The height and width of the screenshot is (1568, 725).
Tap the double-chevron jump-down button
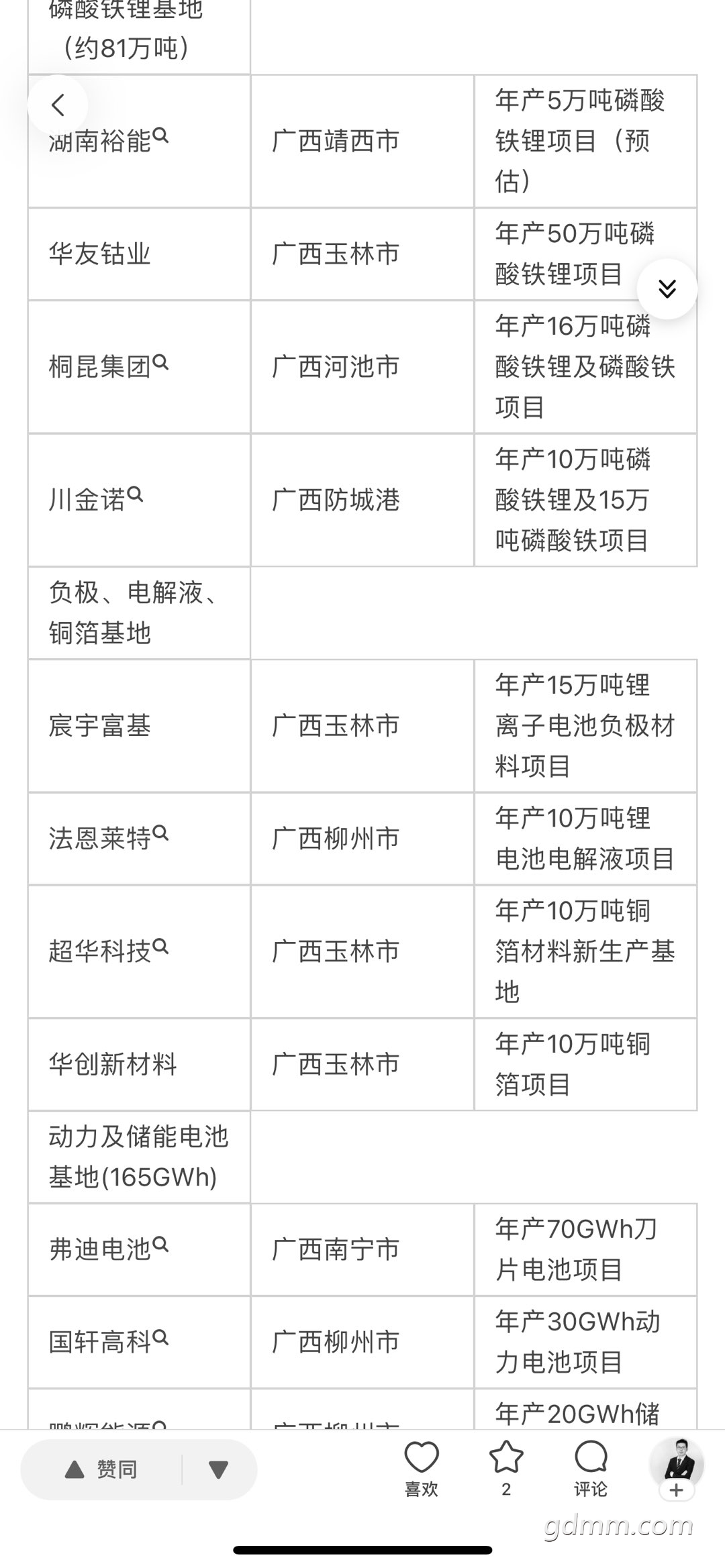pyautogui.click(x=667, y=289)
